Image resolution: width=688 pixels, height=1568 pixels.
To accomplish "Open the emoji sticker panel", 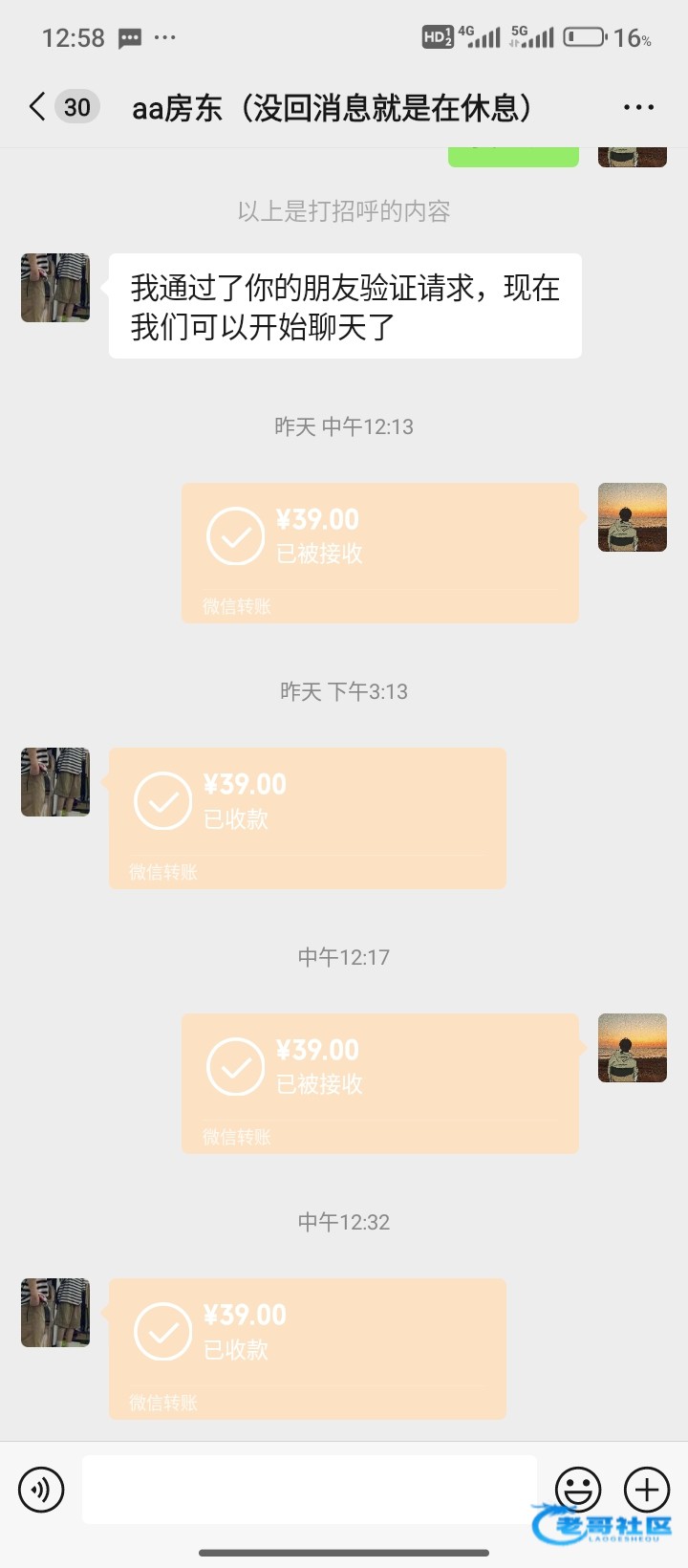I will point(578,1489).
